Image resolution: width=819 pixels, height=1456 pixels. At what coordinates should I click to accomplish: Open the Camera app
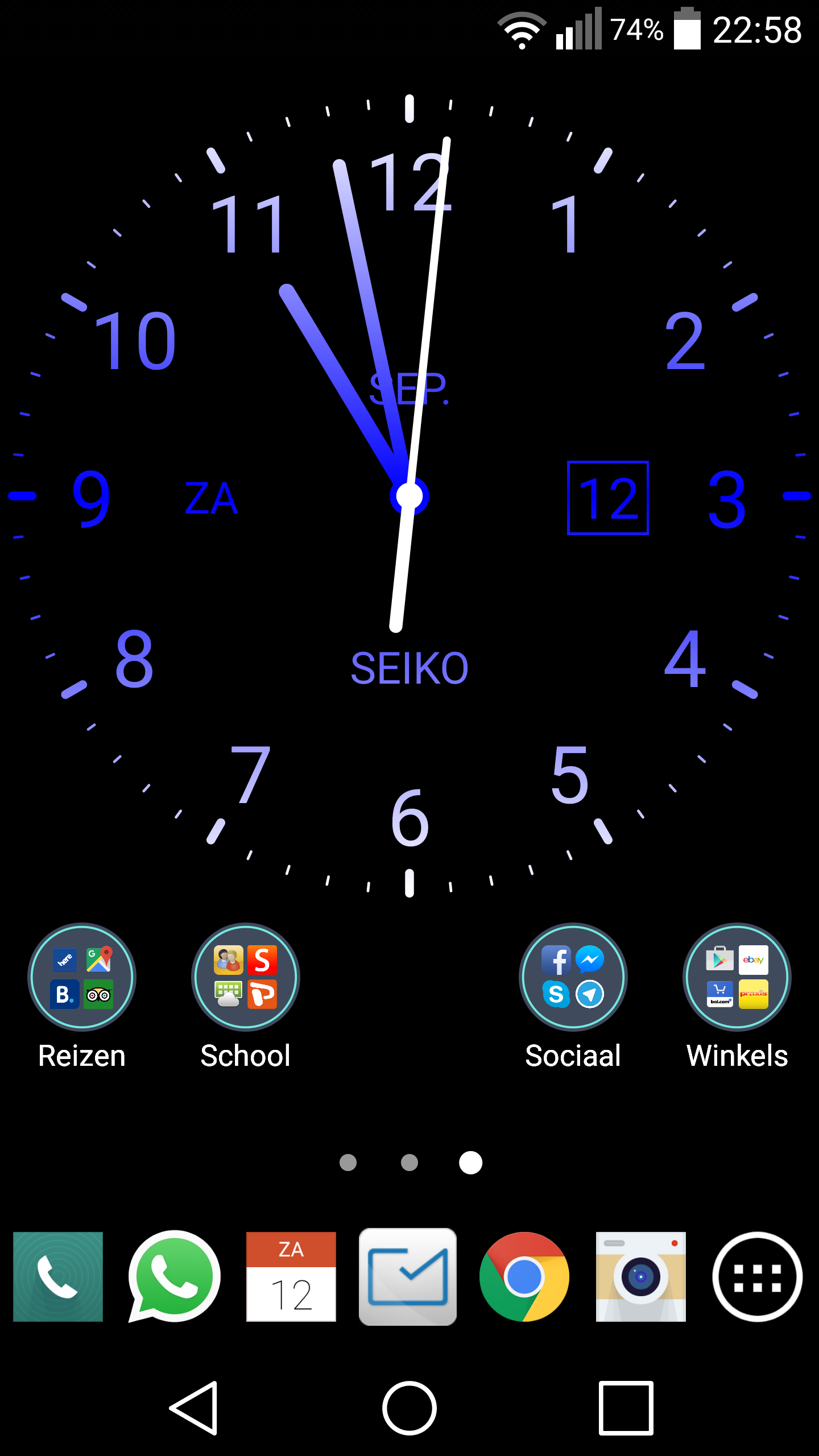click(x=640, y=1276)
